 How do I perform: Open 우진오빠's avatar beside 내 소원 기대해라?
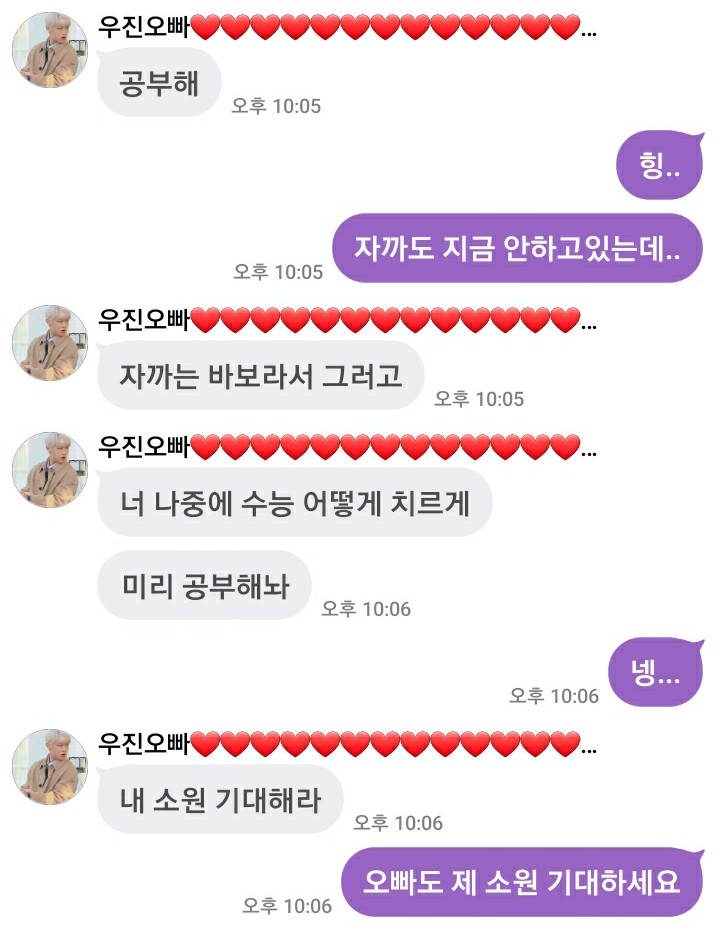[x=49, y=766]
